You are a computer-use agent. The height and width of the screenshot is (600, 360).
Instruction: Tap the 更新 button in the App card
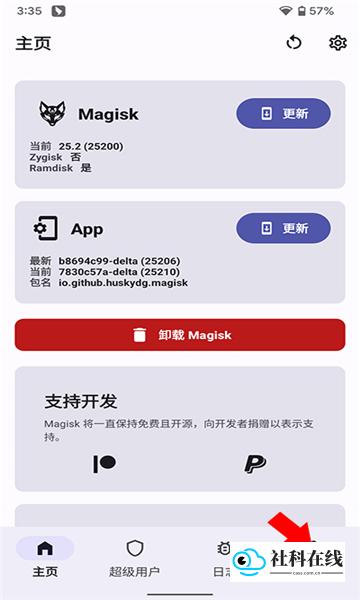[283, 228]
